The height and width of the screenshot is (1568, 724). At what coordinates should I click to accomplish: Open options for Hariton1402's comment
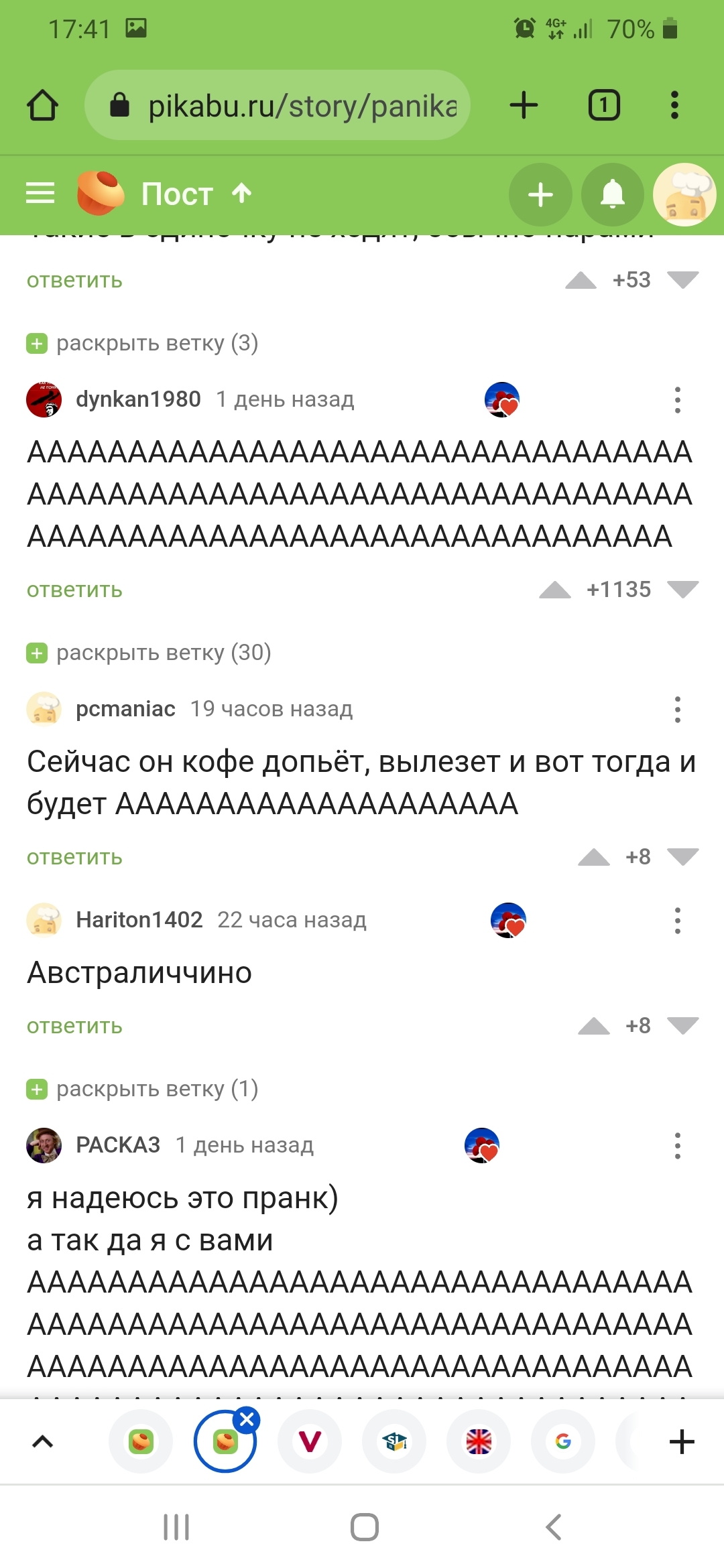coord(678,921)
